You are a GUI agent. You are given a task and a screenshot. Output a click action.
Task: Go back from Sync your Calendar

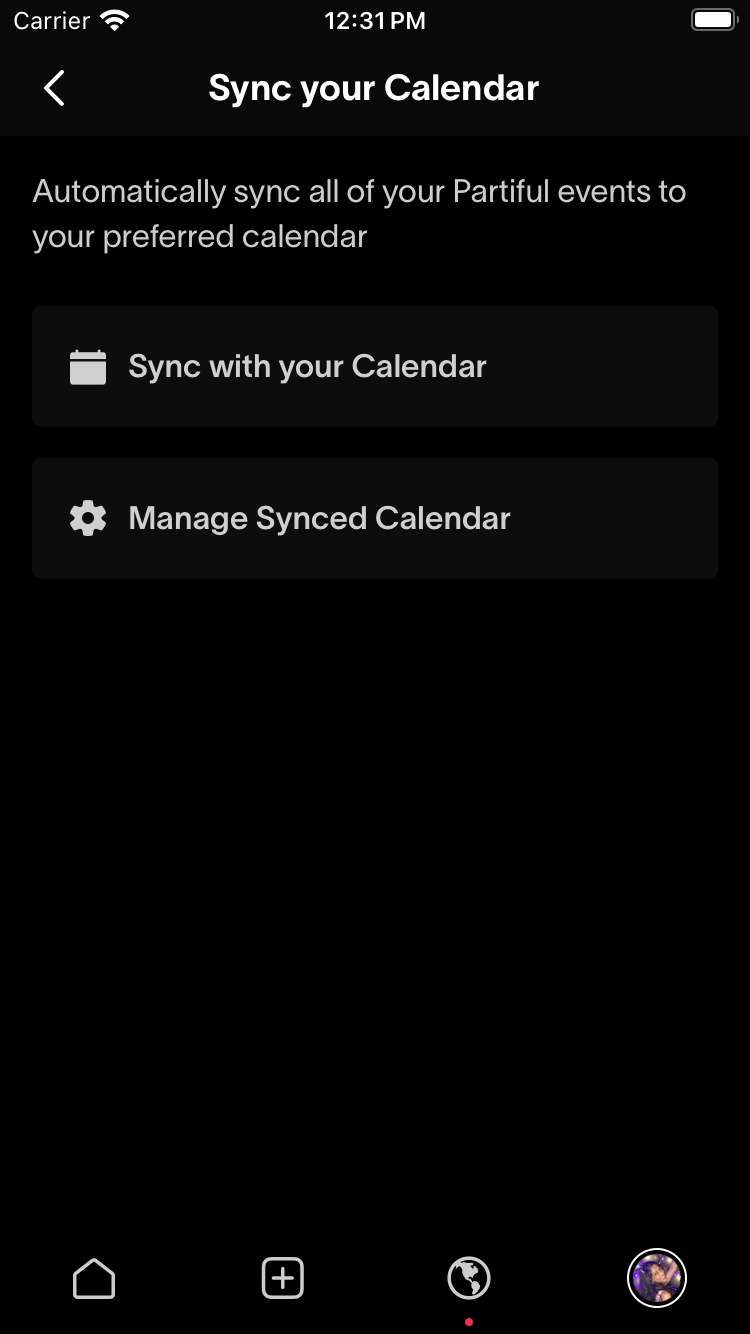coord(55,88)
